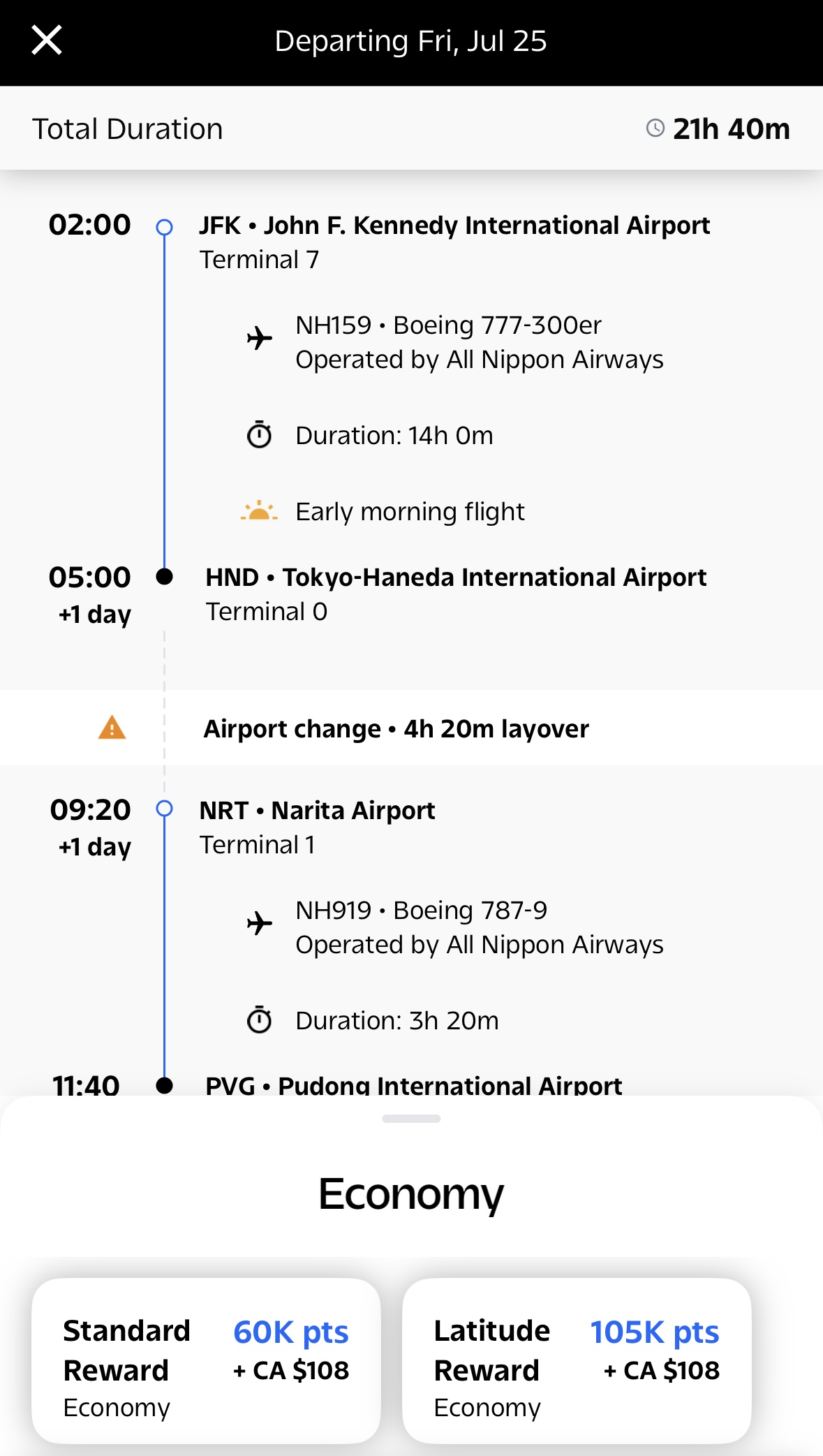Tap the Economy sheet drag handle
The height and width of the screenshot is (1456, 823).
coord(411,1119)
